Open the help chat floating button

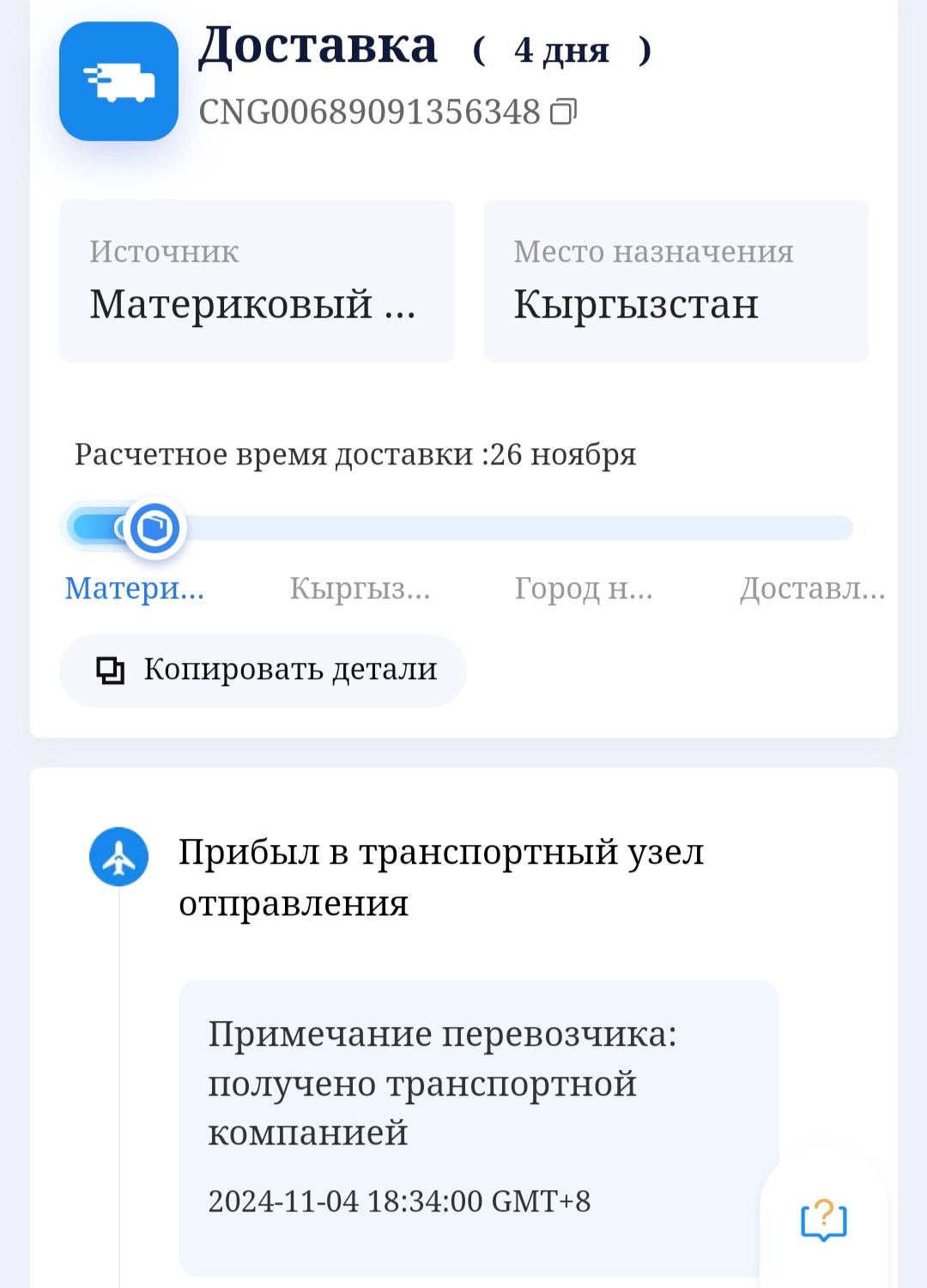pos(823,1219)
